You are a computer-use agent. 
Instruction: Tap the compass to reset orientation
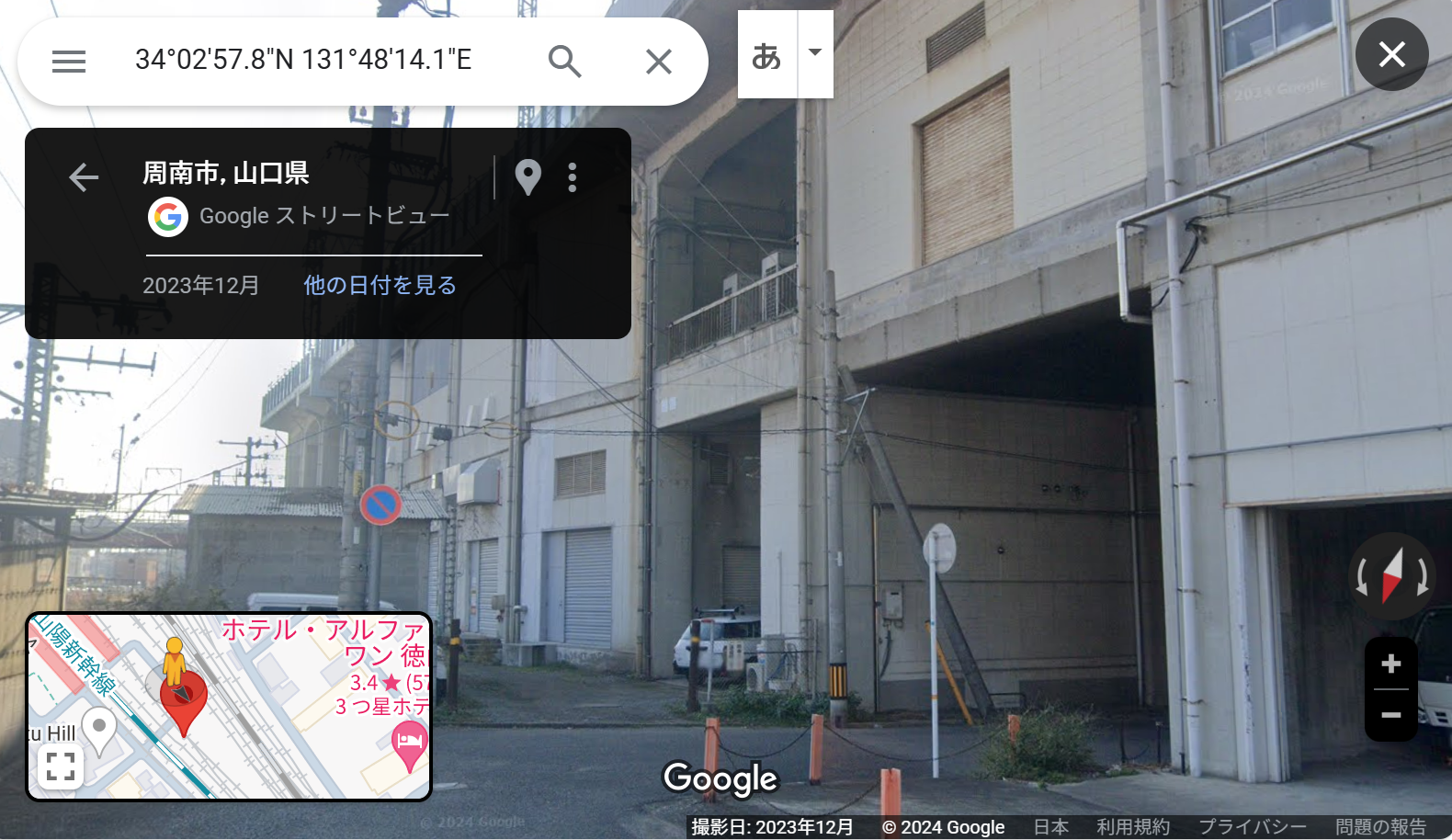(x=1391, y=576)
